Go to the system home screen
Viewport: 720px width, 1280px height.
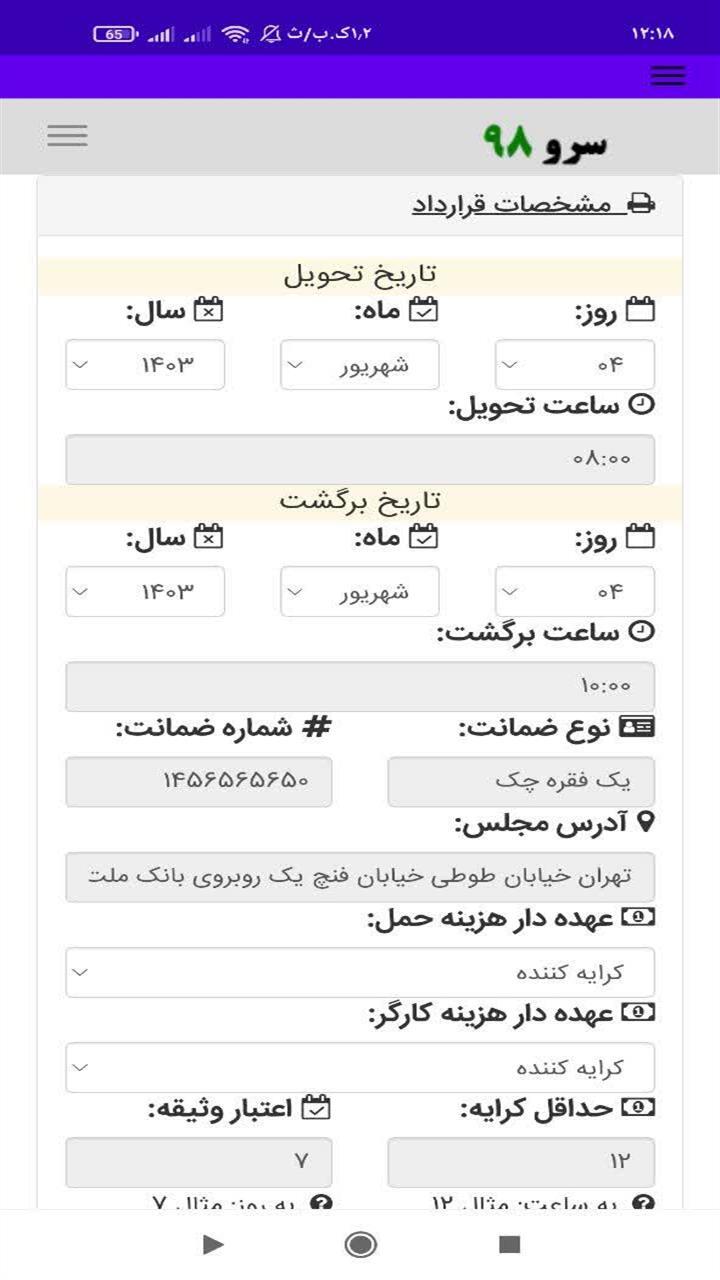(360, 1244)
